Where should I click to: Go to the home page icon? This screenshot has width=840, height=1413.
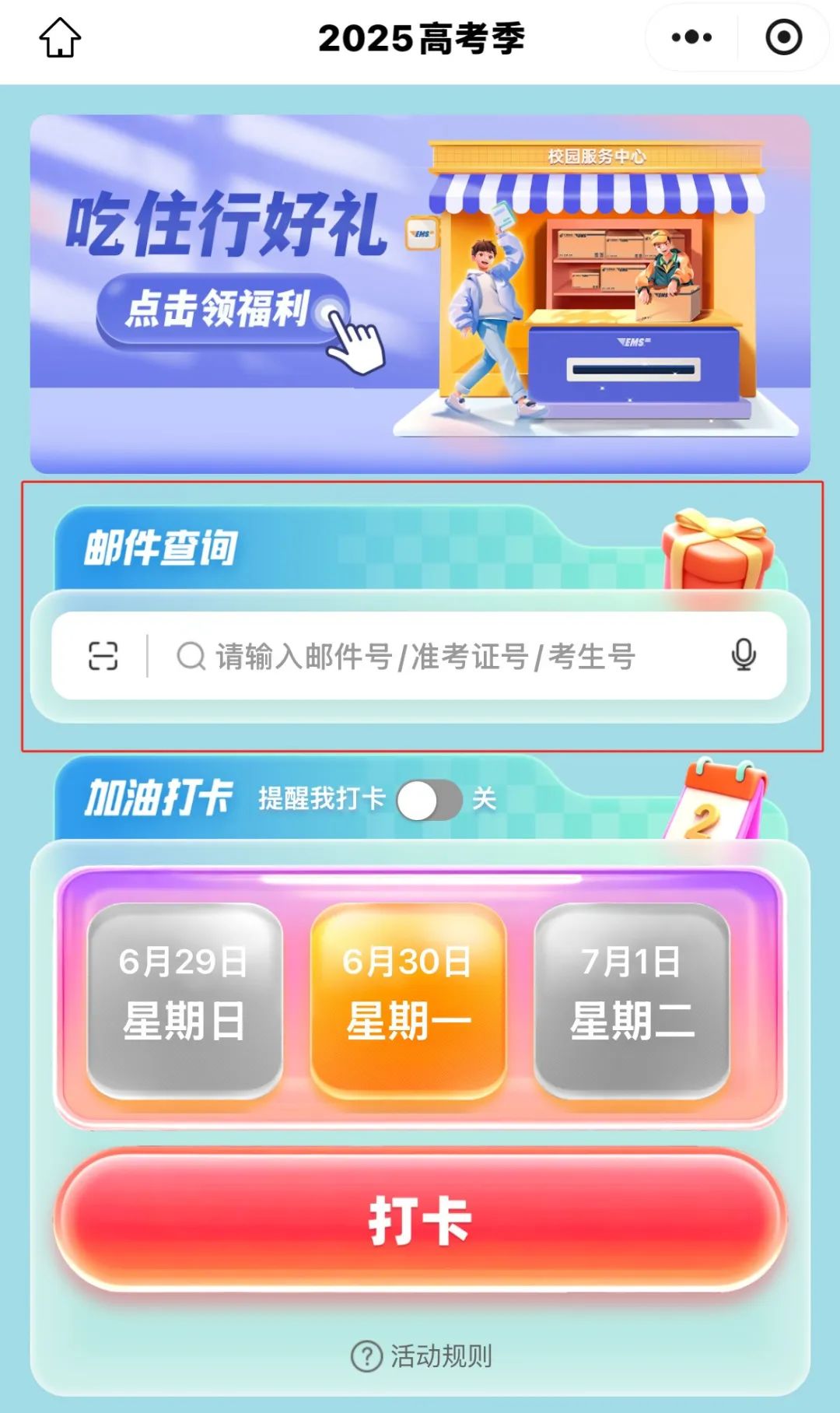(60, 37)
